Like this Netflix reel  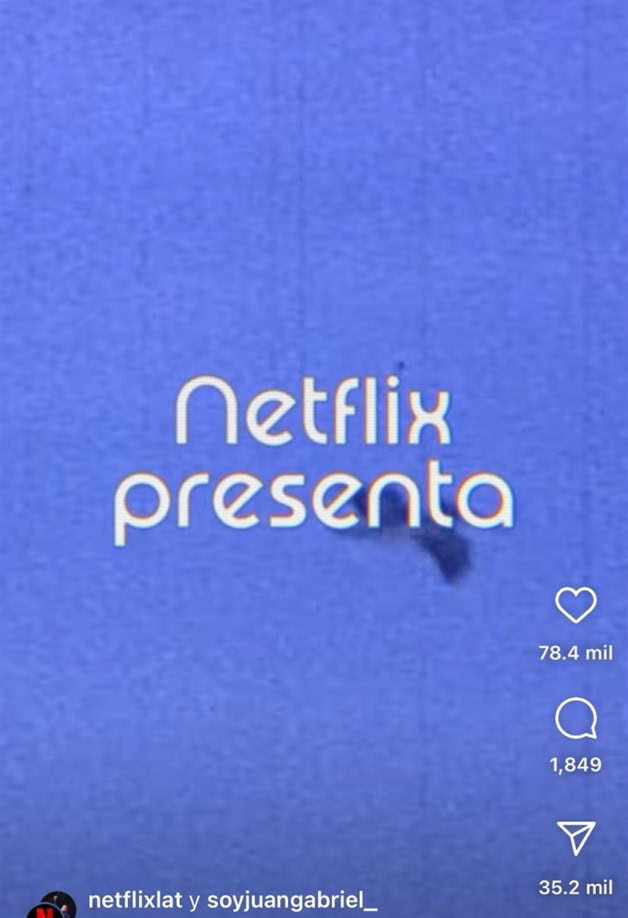pos(575,605)
